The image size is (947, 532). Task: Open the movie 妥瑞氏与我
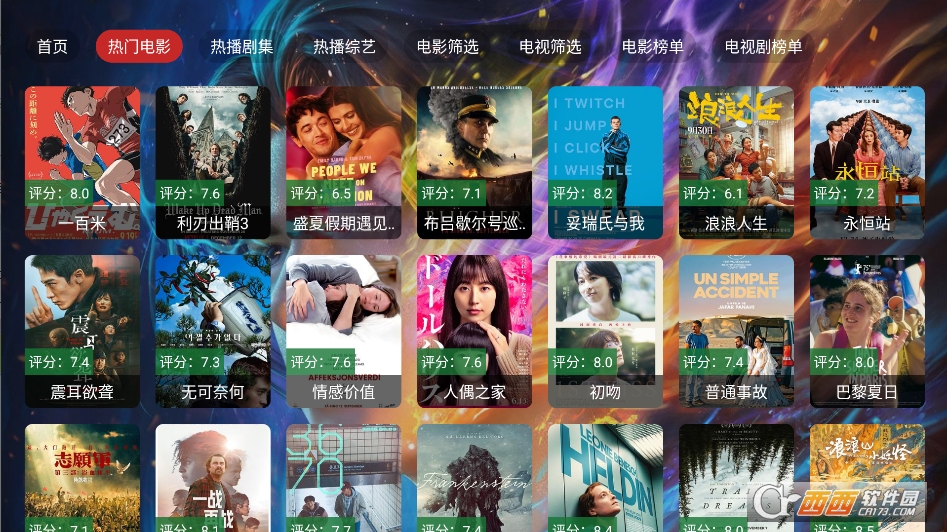click(x=605, y=160)
